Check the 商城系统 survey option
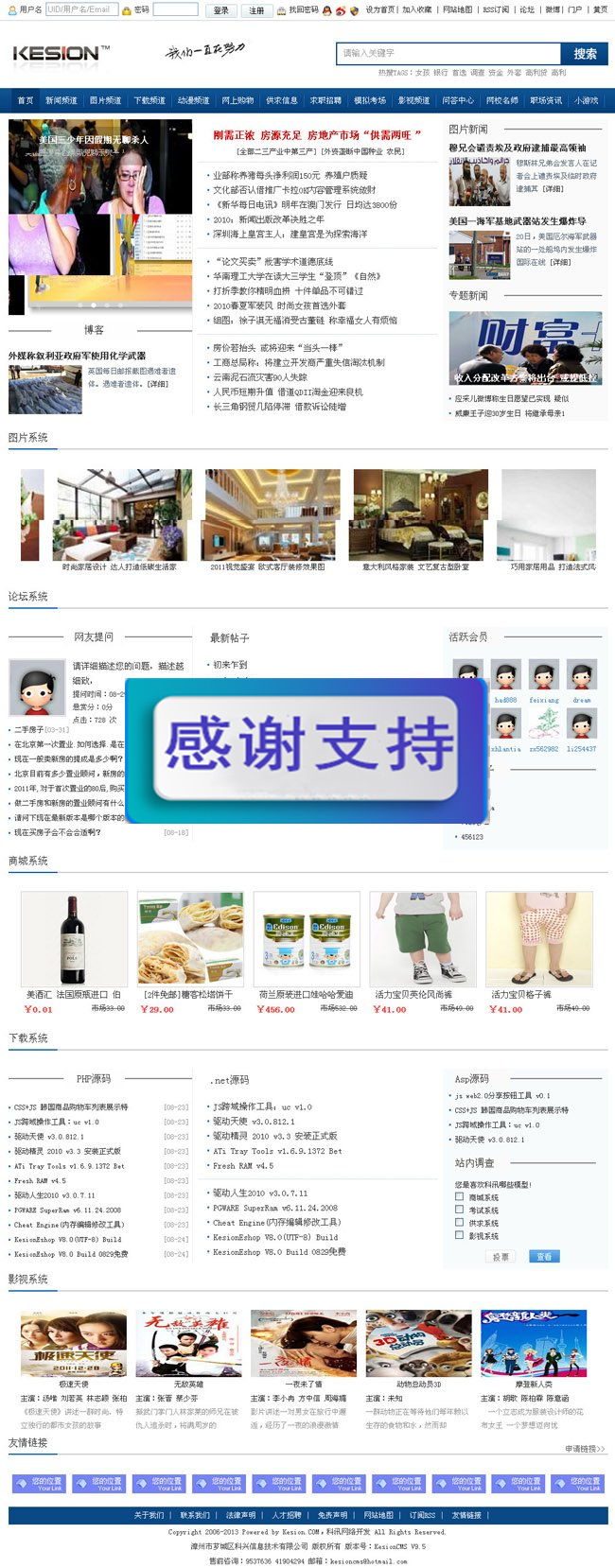Screen dimensions: 615x1568 tap(459, 1197)
